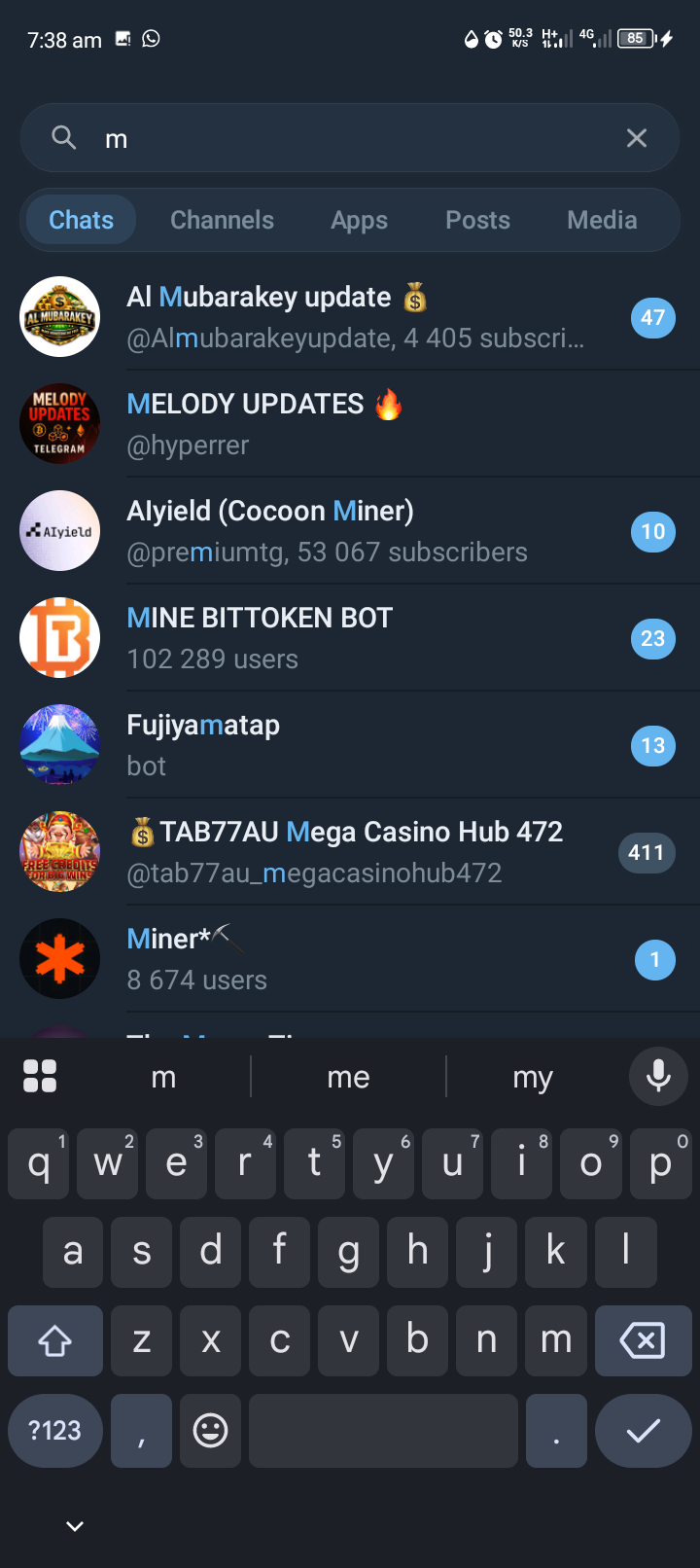Switch to the Apps tab
Image resolution: width=700 pixels, height=1568 pixels.
pyautogui.click(x=359, y=220)
